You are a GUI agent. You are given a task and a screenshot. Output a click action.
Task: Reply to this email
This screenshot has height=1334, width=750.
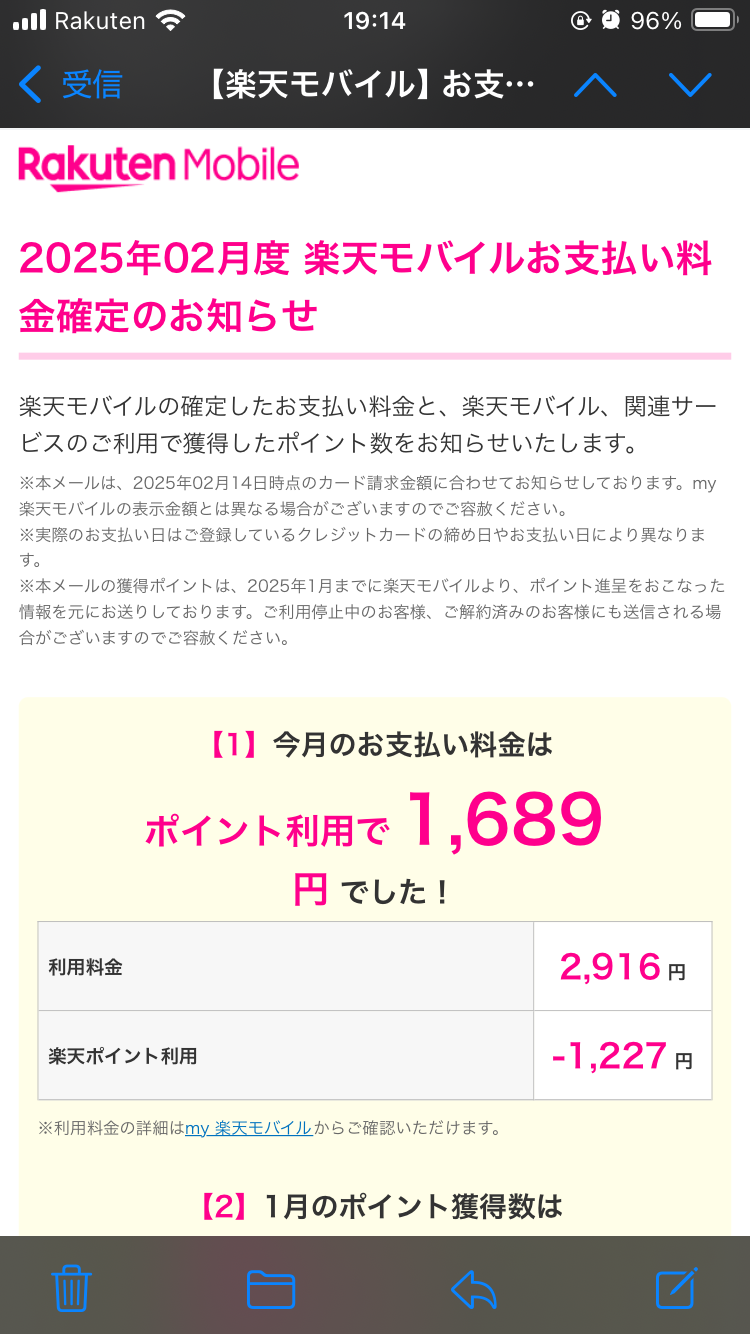coord(474,1288)
